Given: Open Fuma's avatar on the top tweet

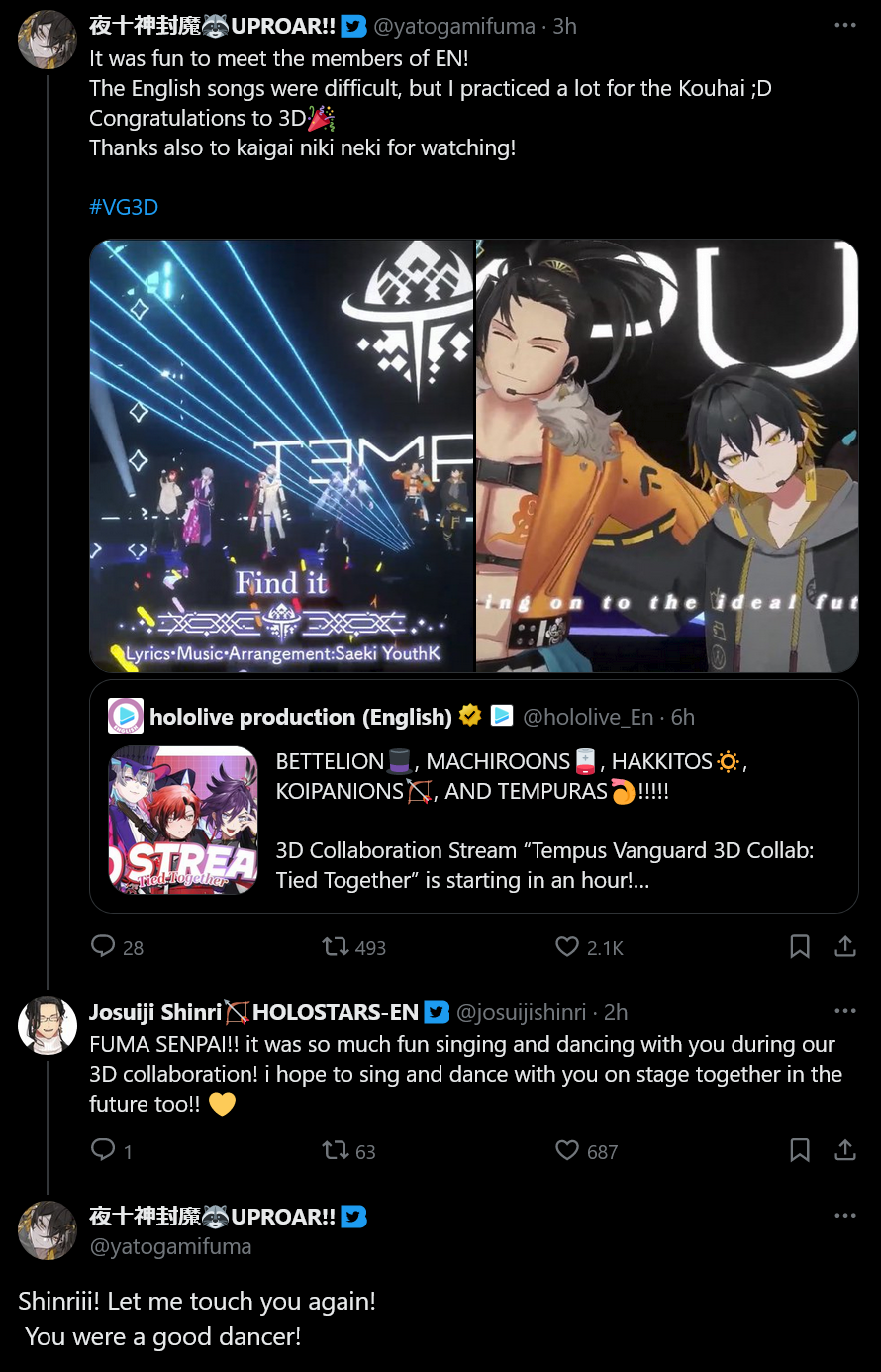Looking at the screenshot, I should point(48,41).
